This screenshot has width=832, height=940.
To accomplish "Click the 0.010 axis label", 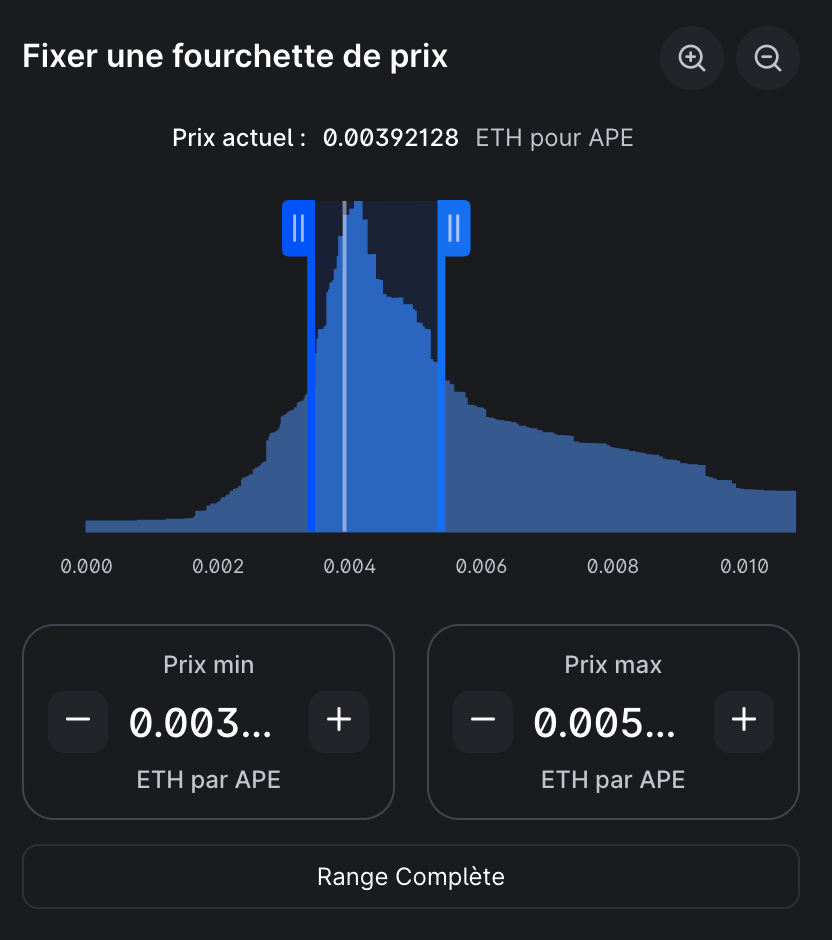I will [743, 566].
